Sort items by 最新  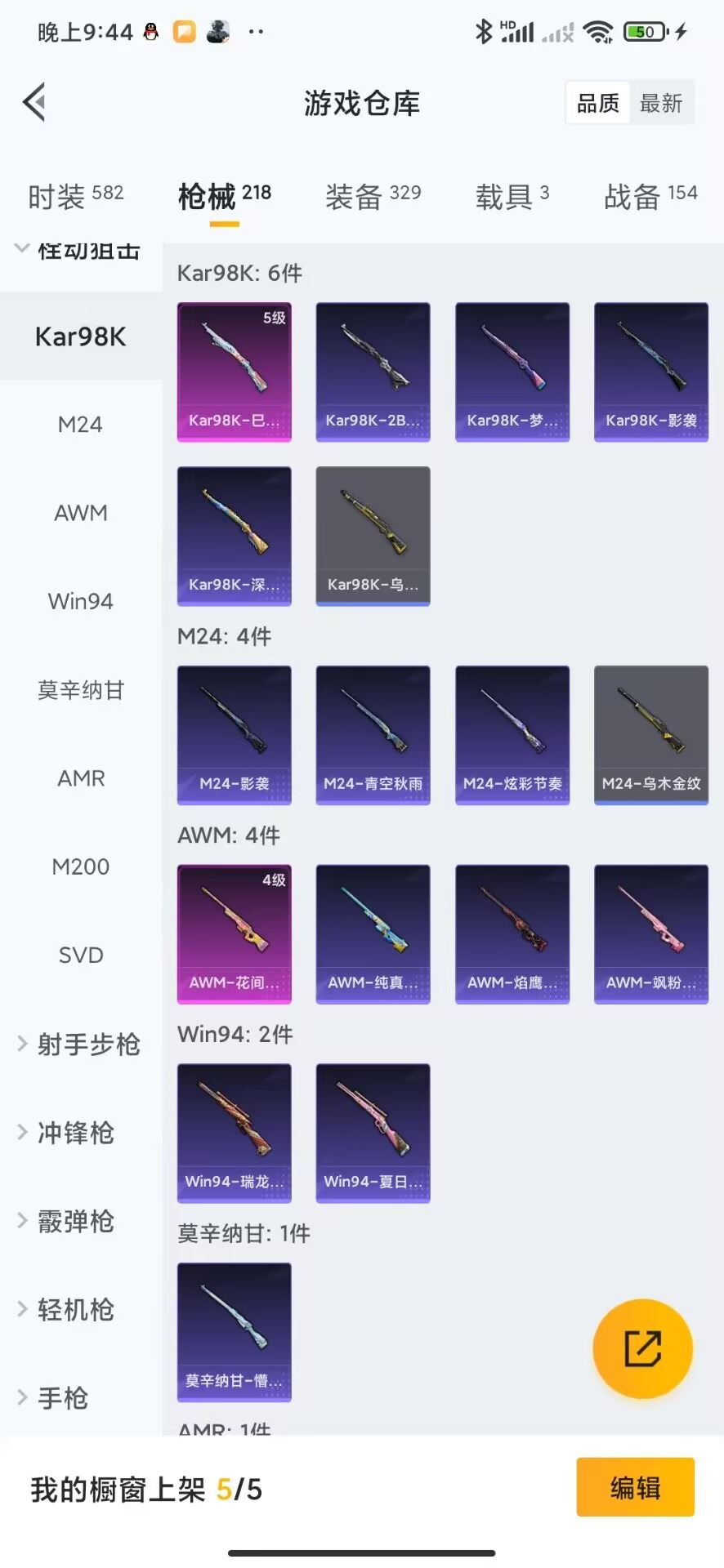point(660,103)
